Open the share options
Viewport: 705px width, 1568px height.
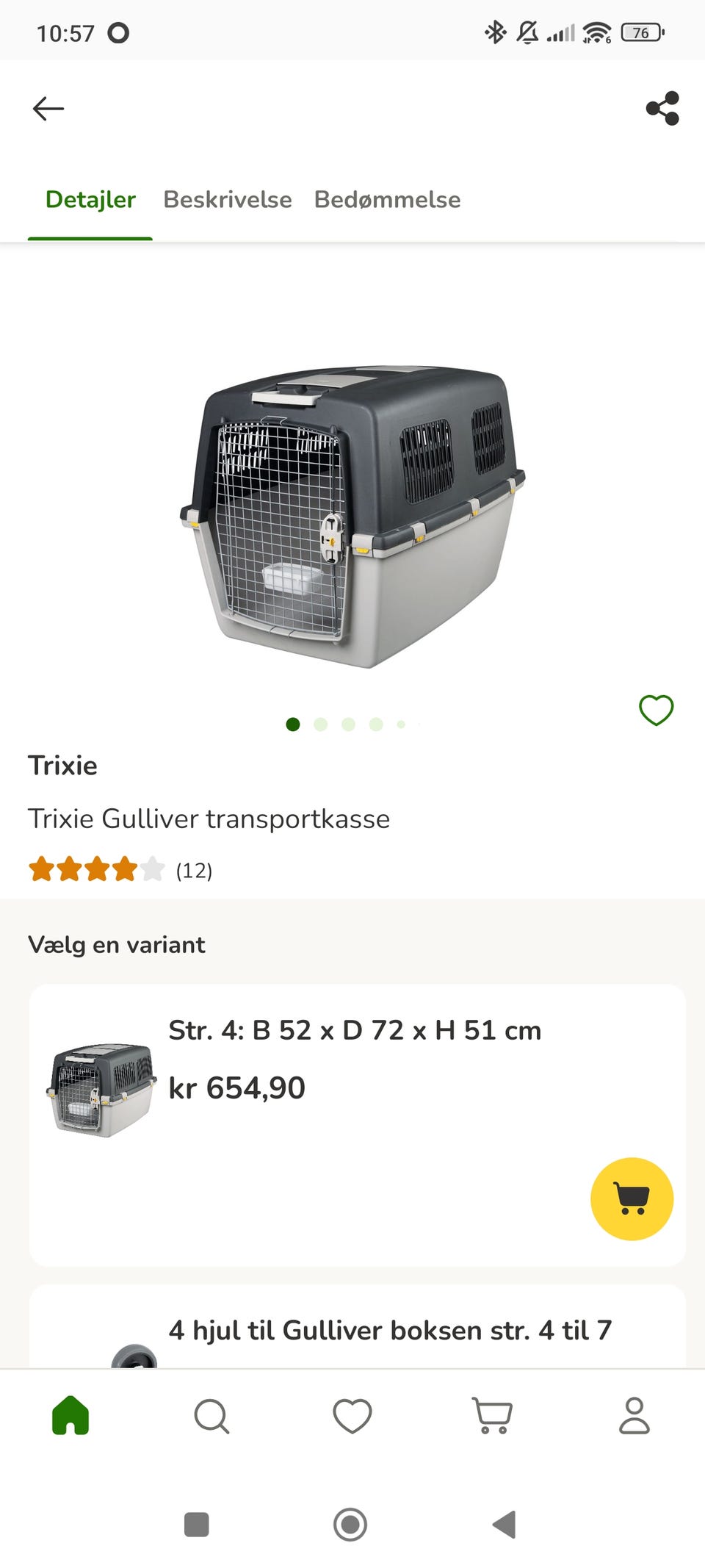coord(662,109)
